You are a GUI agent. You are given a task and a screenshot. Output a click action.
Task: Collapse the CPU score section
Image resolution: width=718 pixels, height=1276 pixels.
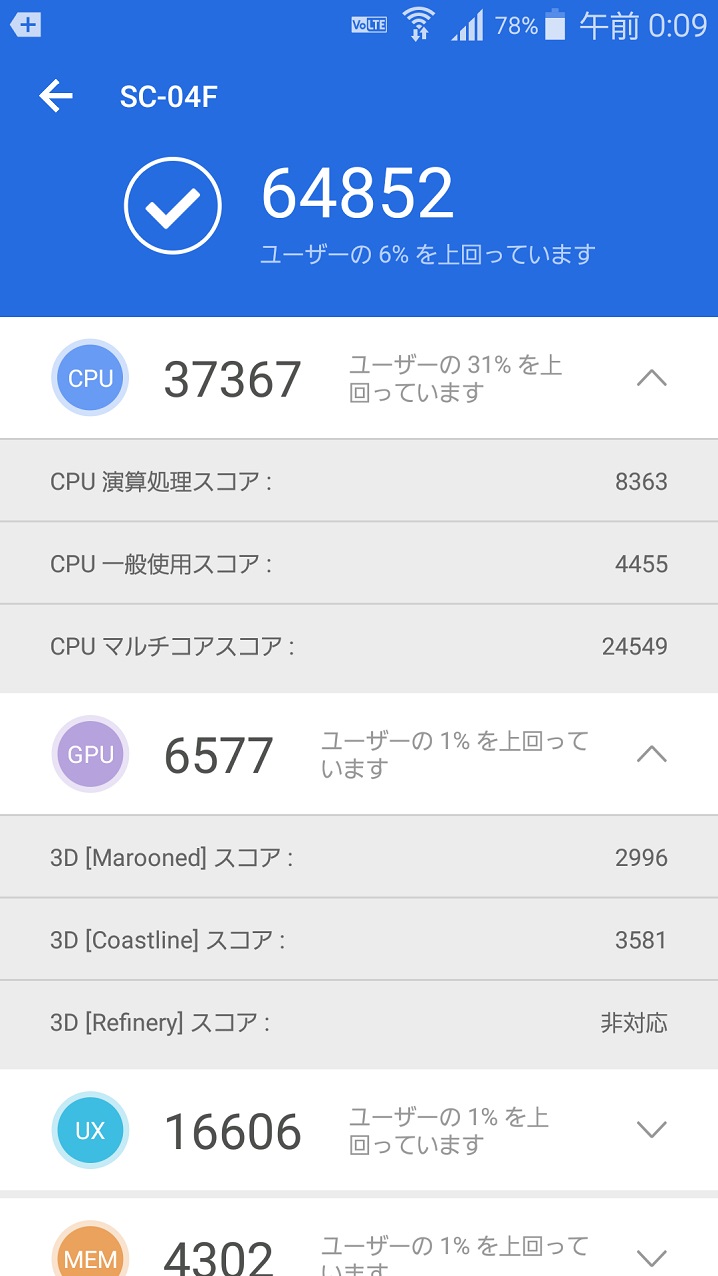click(x=652, y=378)
